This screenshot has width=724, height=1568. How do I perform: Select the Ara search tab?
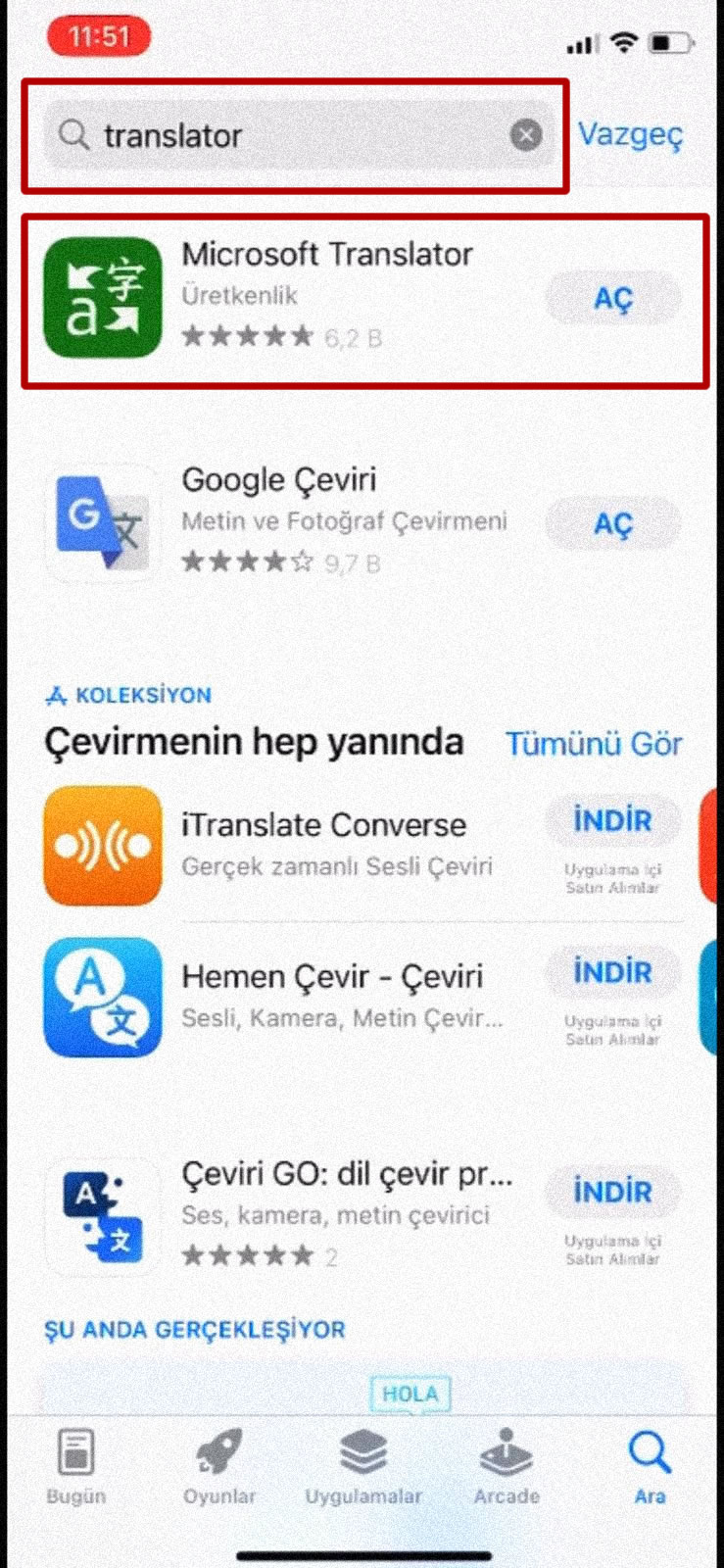pyautogui.click(x=649, y=1467)
